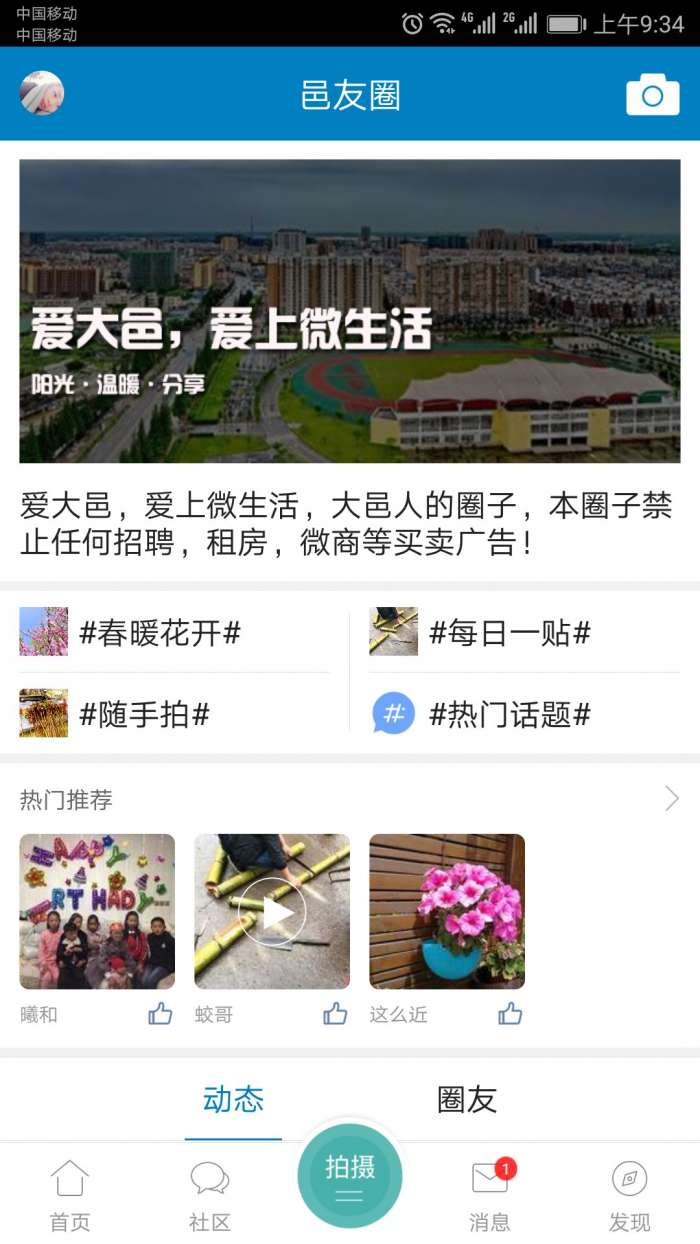Viewport: 700px width, 1244px height.
Task: Switch to the 发现 tab
Action: coord(630,1195)
